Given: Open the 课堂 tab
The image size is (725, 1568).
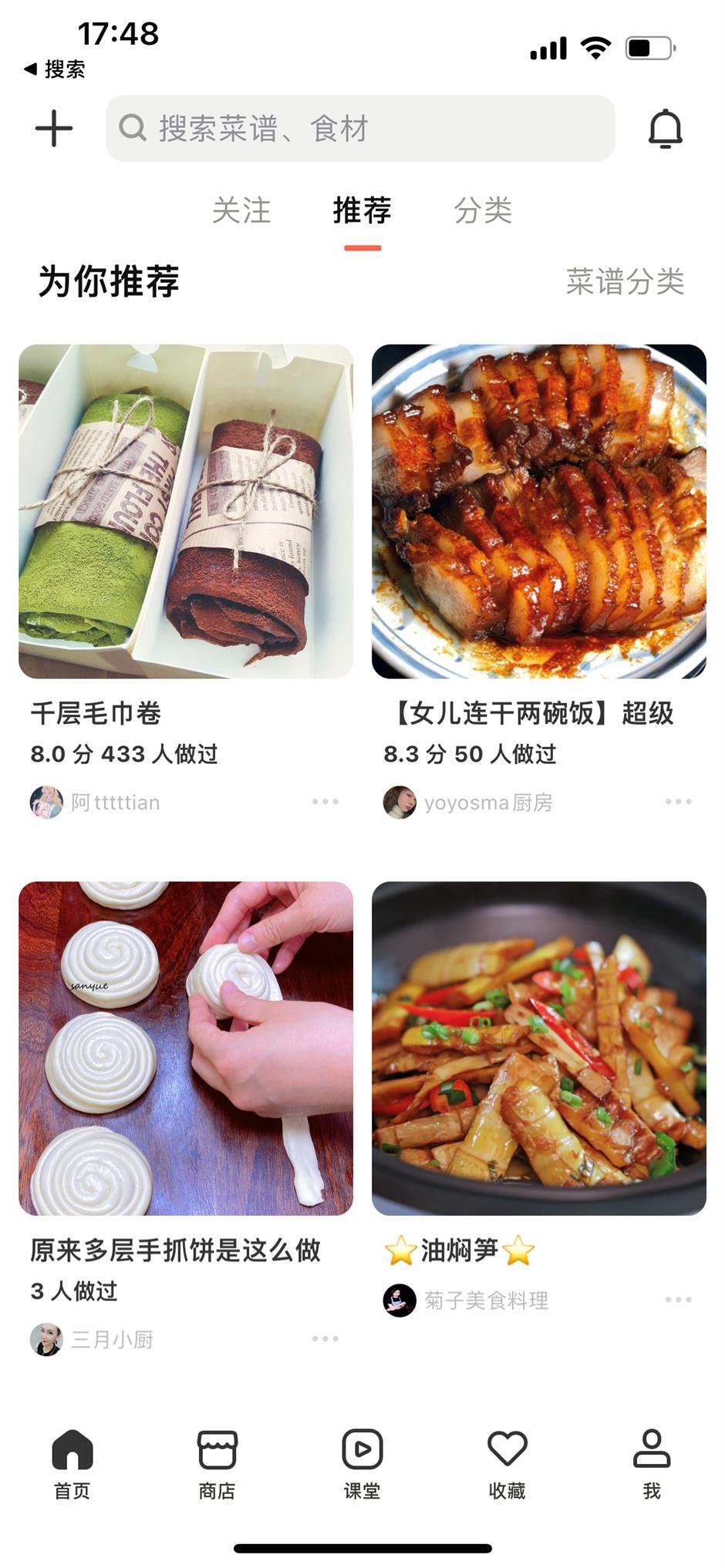Looking at the screenshot, I should tap(362, 1463).
